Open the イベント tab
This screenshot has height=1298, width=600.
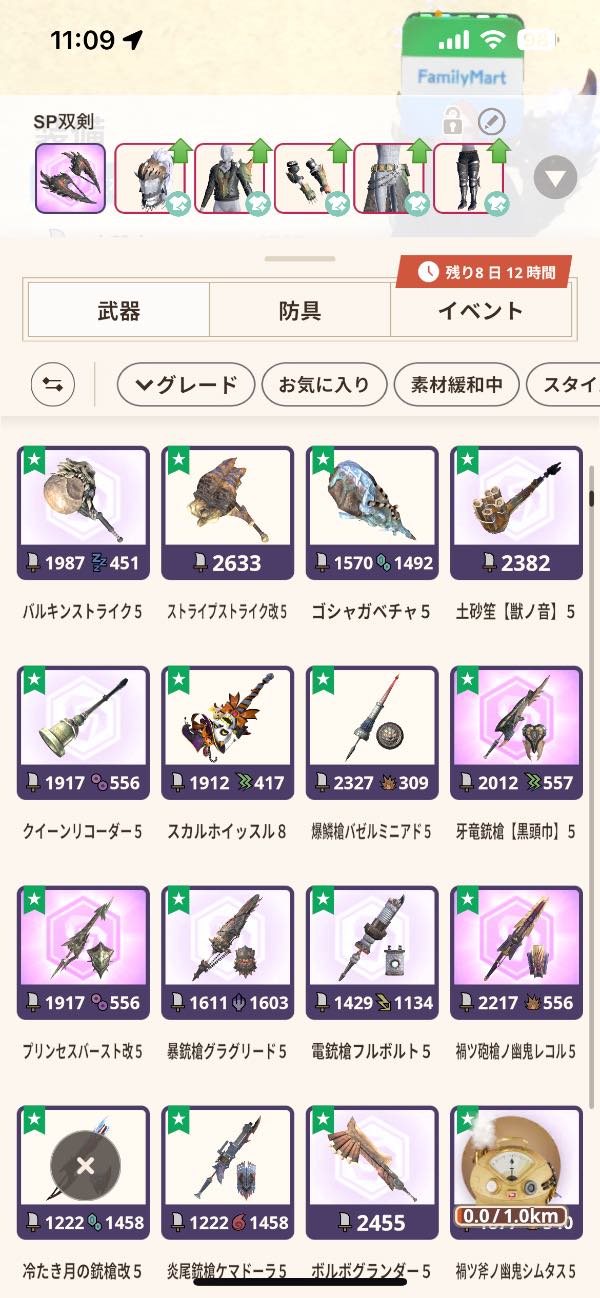pos(480,311)
